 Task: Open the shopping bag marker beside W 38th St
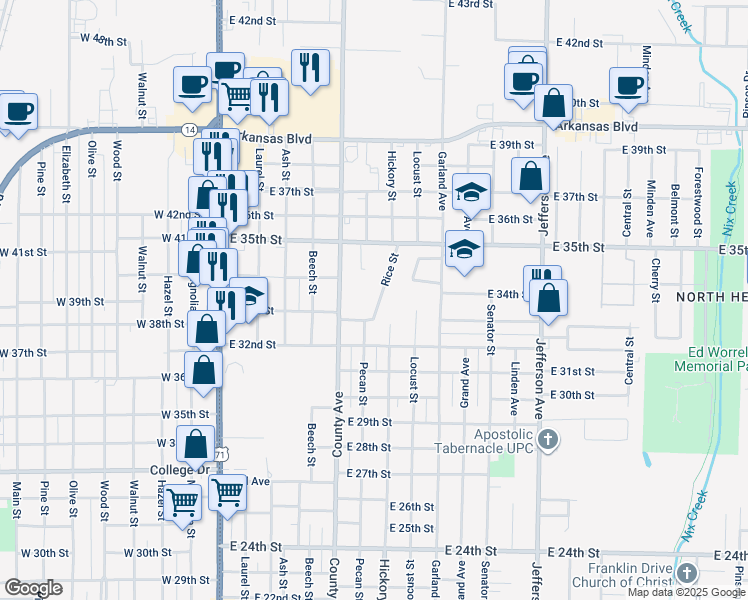tap(207, 331)
